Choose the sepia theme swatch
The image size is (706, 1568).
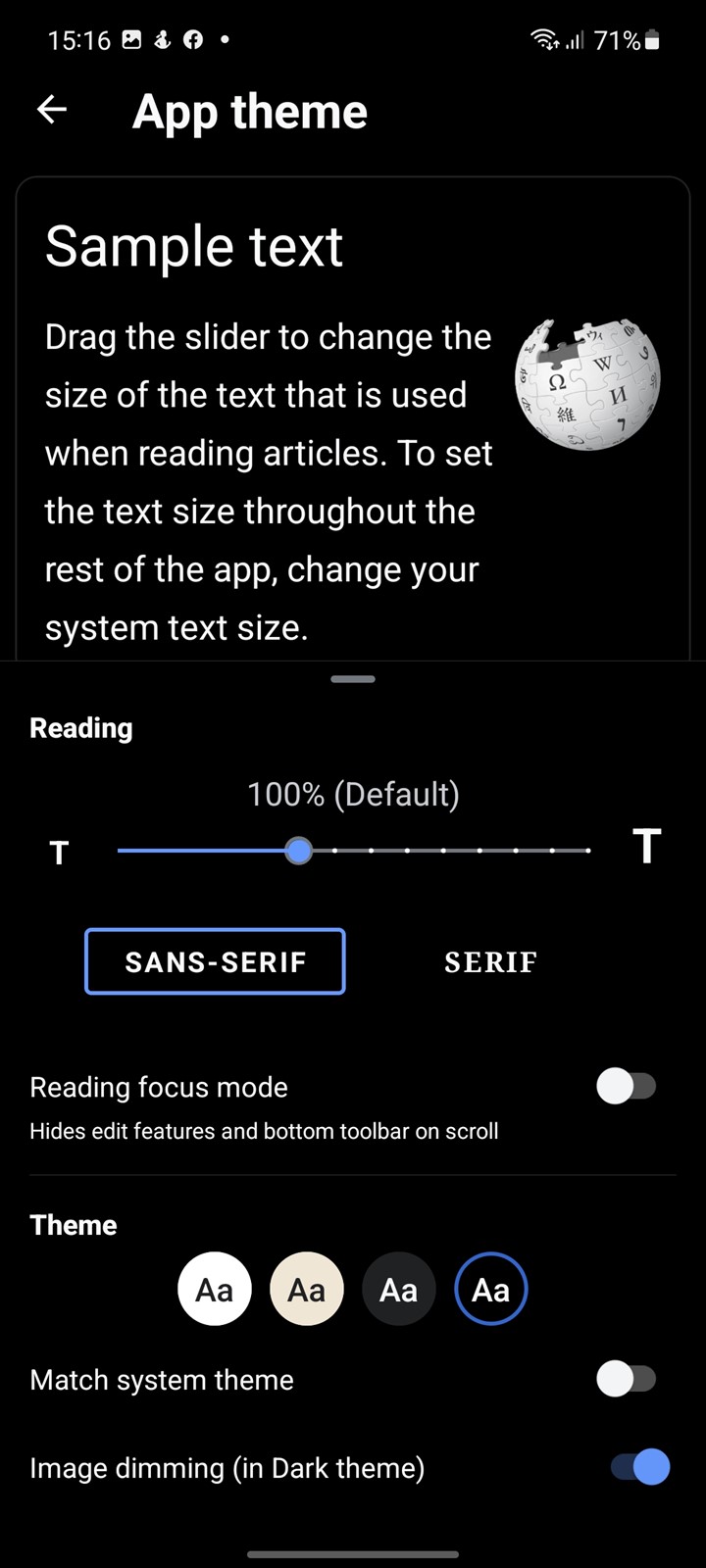point(307,1289)
